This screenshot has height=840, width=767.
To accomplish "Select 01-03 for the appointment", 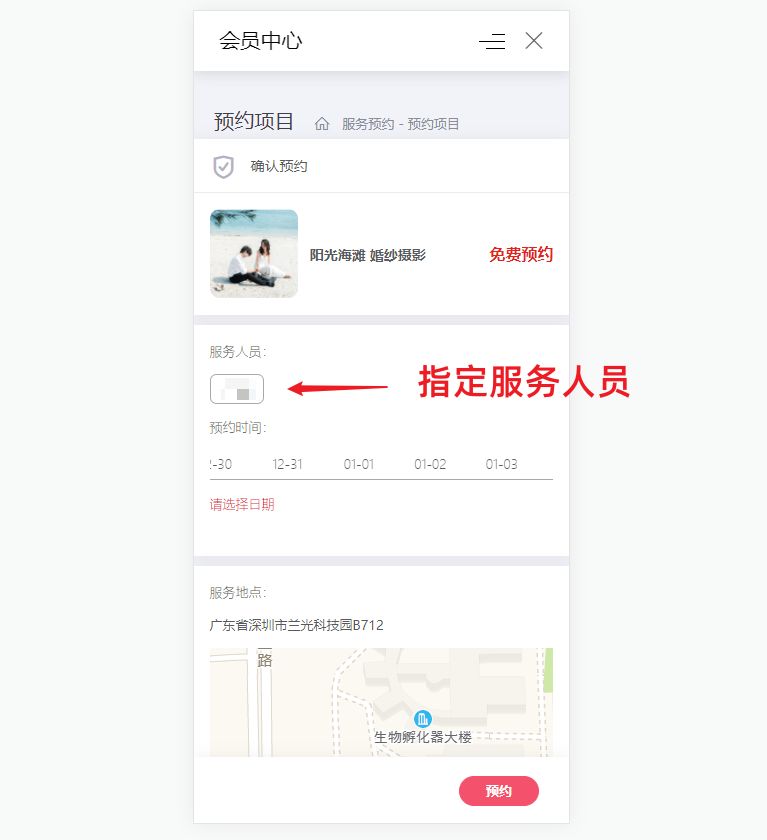I will (x=502, y=465).
